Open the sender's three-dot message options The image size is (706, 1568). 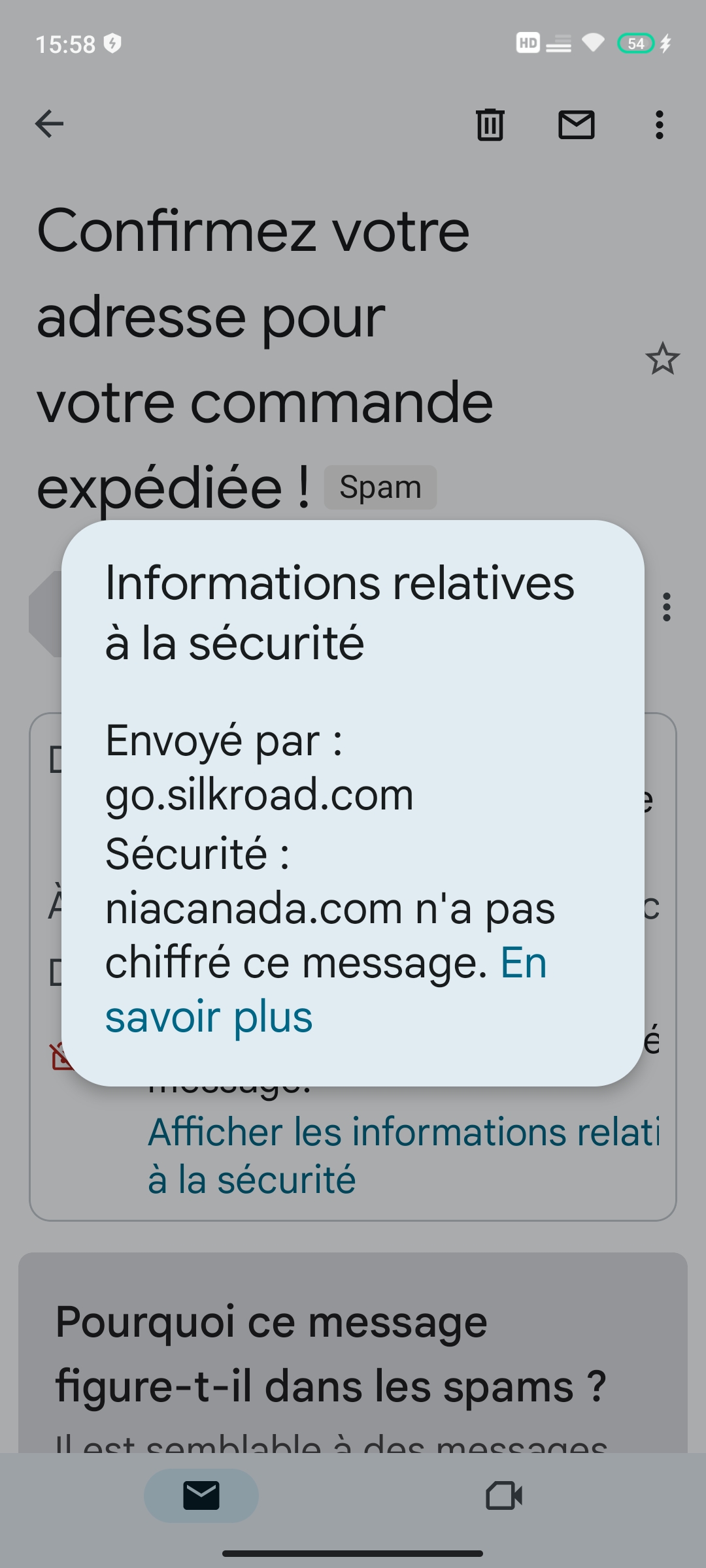666,607
